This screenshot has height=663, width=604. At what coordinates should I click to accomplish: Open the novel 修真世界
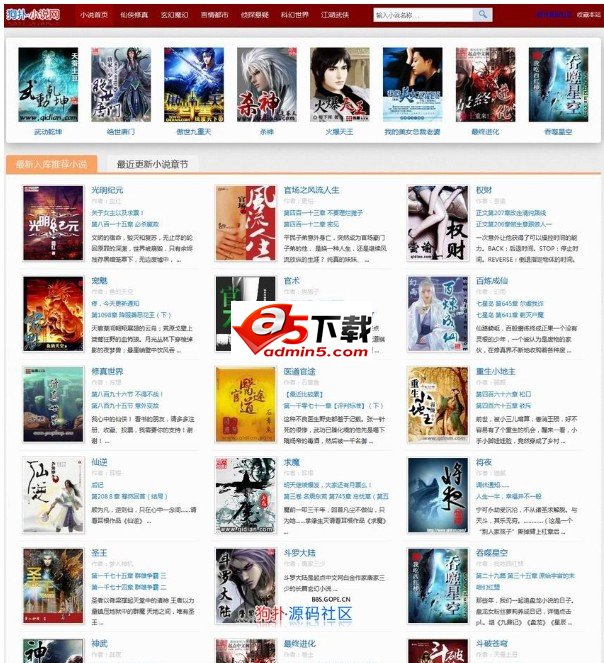[x=107, y=371]
